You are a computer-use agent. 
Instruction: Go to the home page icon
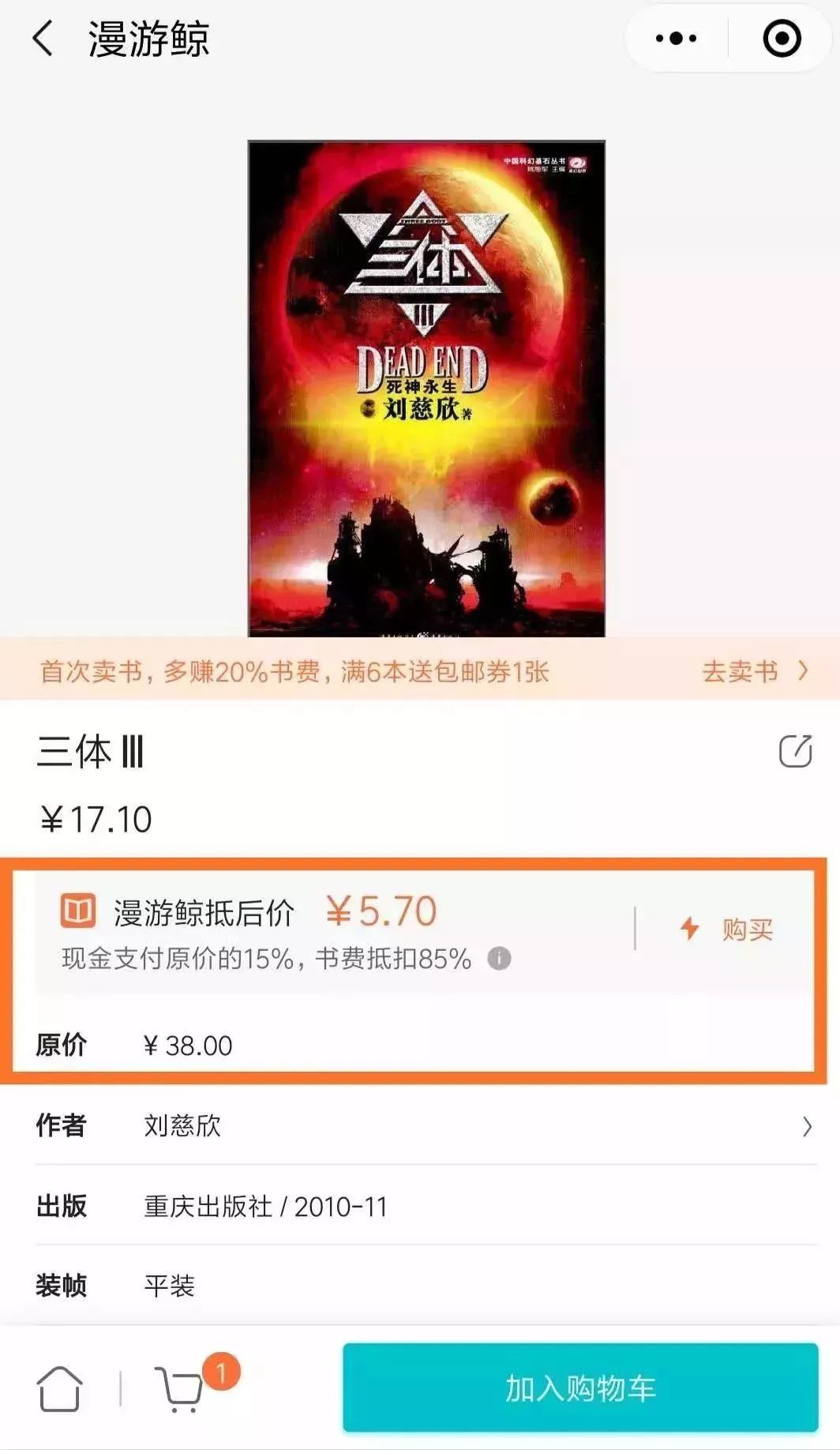59,1388
